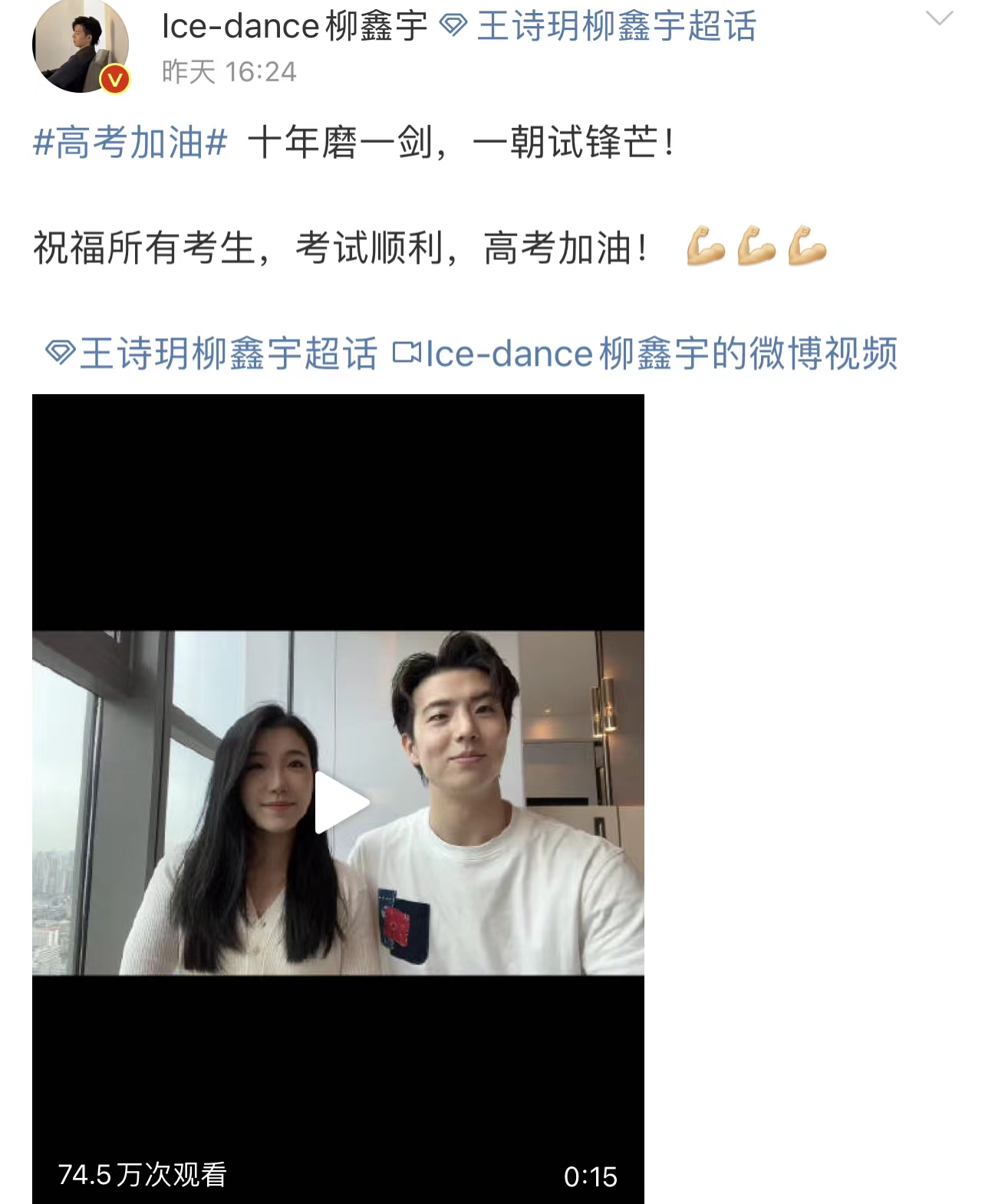This screenshot has width=985, height=1204.
Task: Open Ice-dance柳鑫宇's profile avatar
Action: (80, 48)
